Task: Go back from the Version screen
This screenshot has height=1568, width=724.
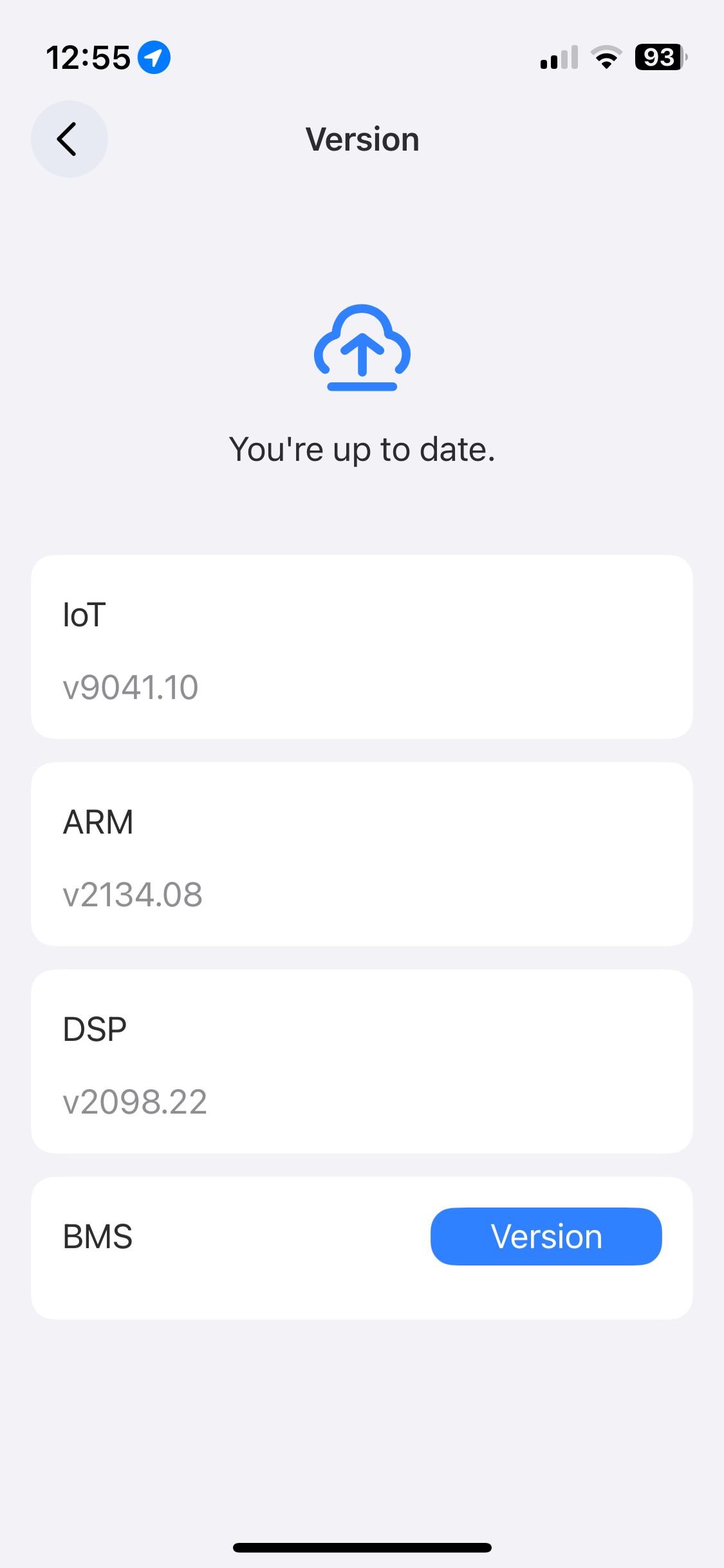Action: click(70, 139)
